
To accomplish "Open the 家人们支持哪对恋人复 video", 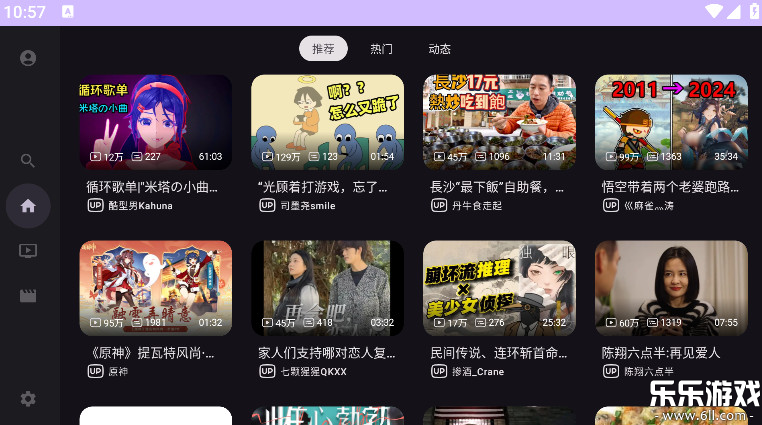I will click(x=327, y=288).
